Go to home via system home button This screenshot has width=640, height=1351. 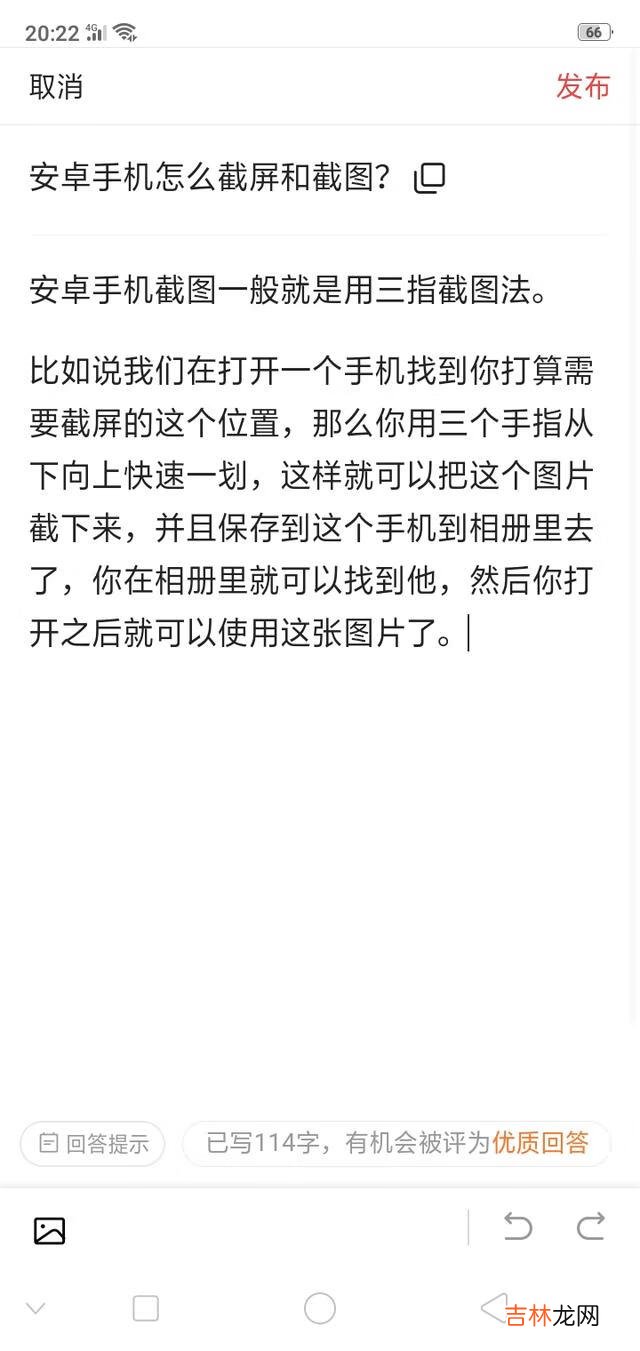(320, 1308)
